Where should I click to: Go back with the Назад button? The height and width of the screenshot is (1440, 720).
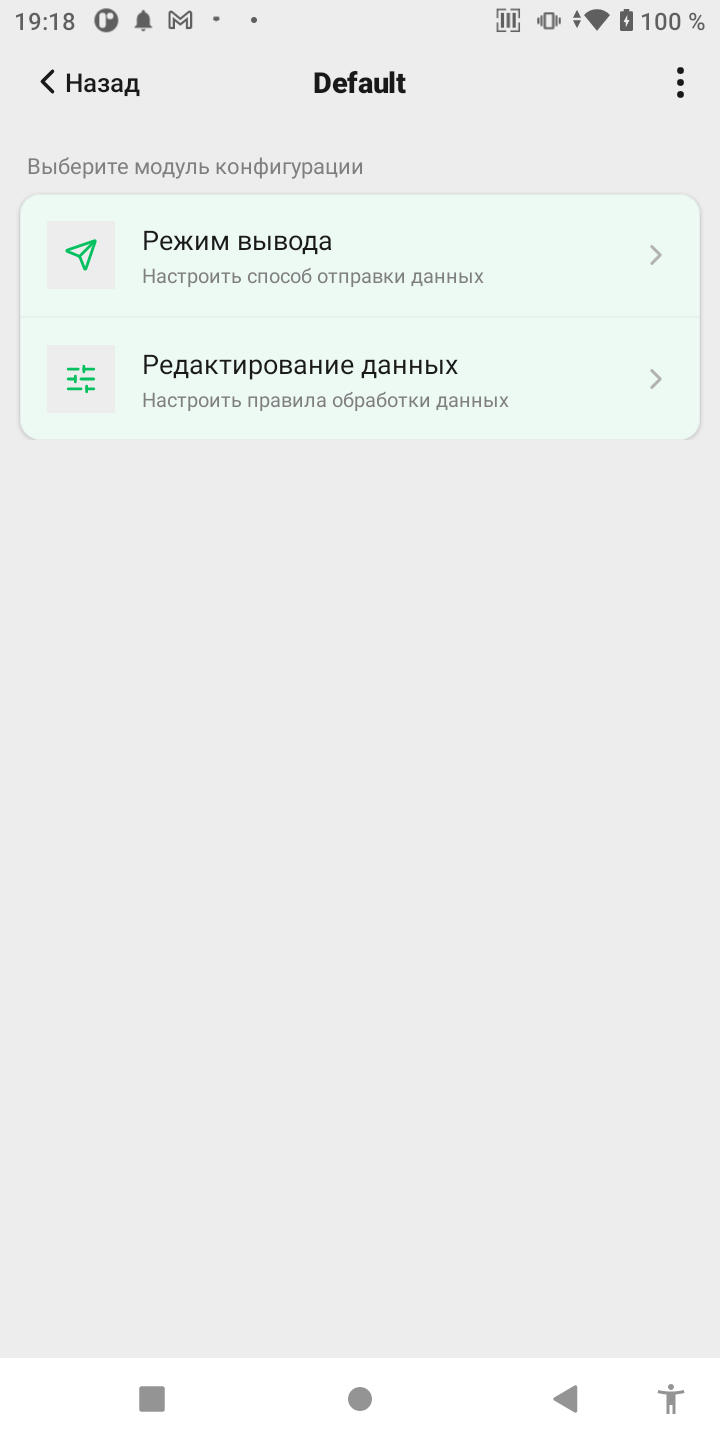pos(88,83)
